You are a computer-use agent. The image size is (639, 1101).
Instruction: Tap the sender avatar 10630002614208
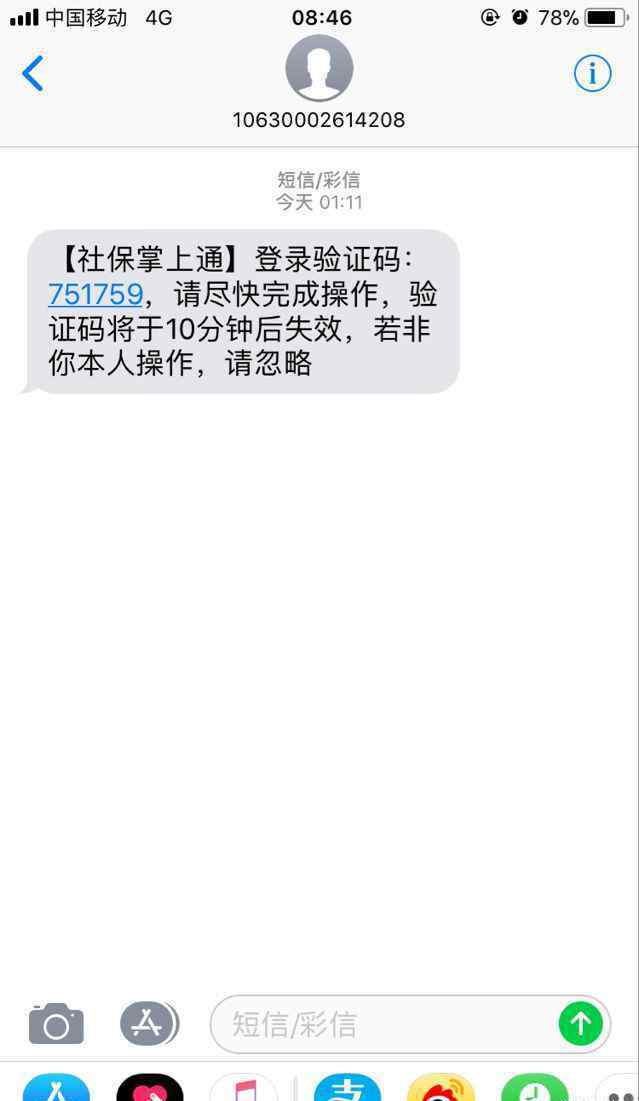319,68
